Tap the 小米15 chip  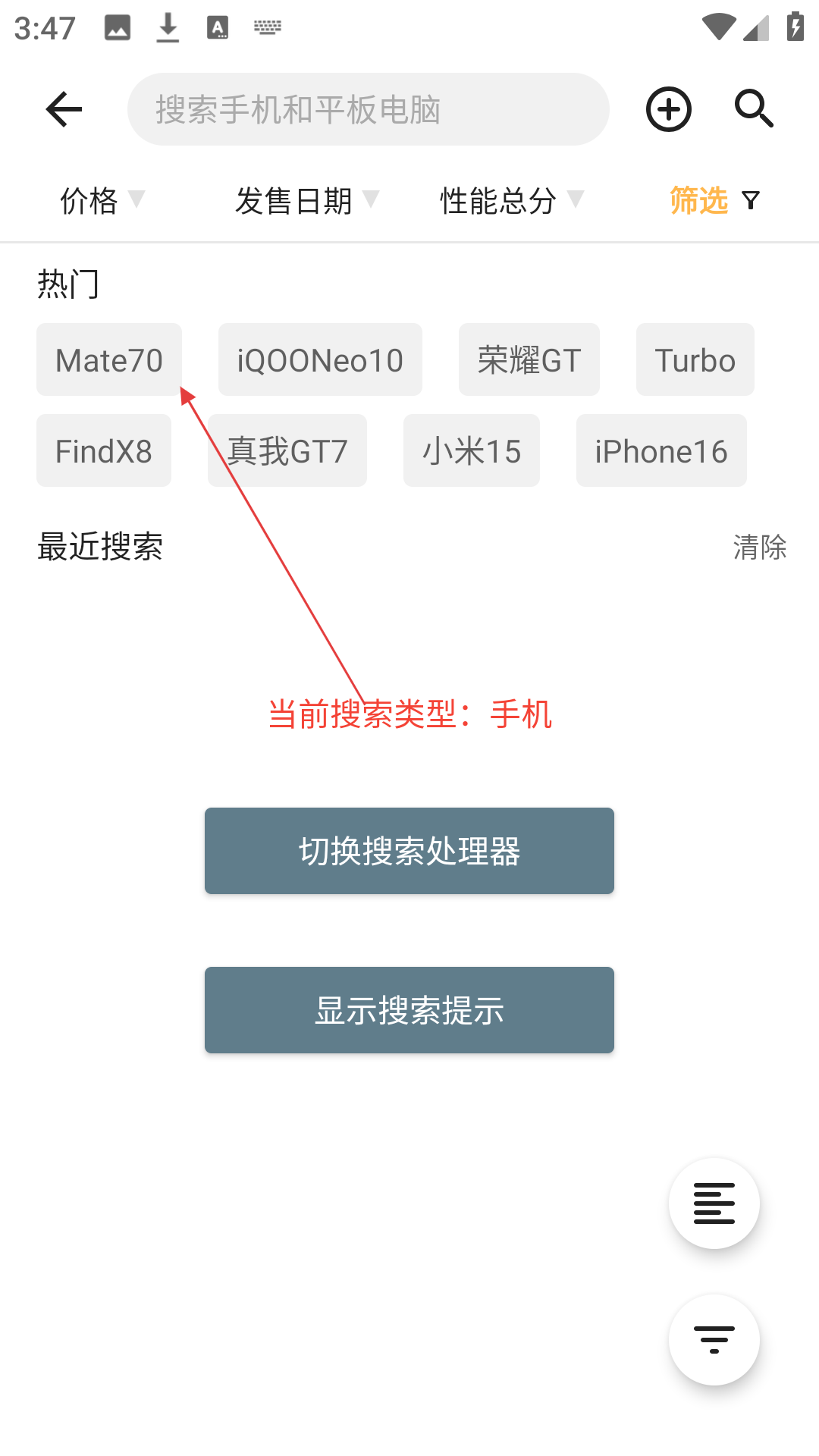point(472,450)
